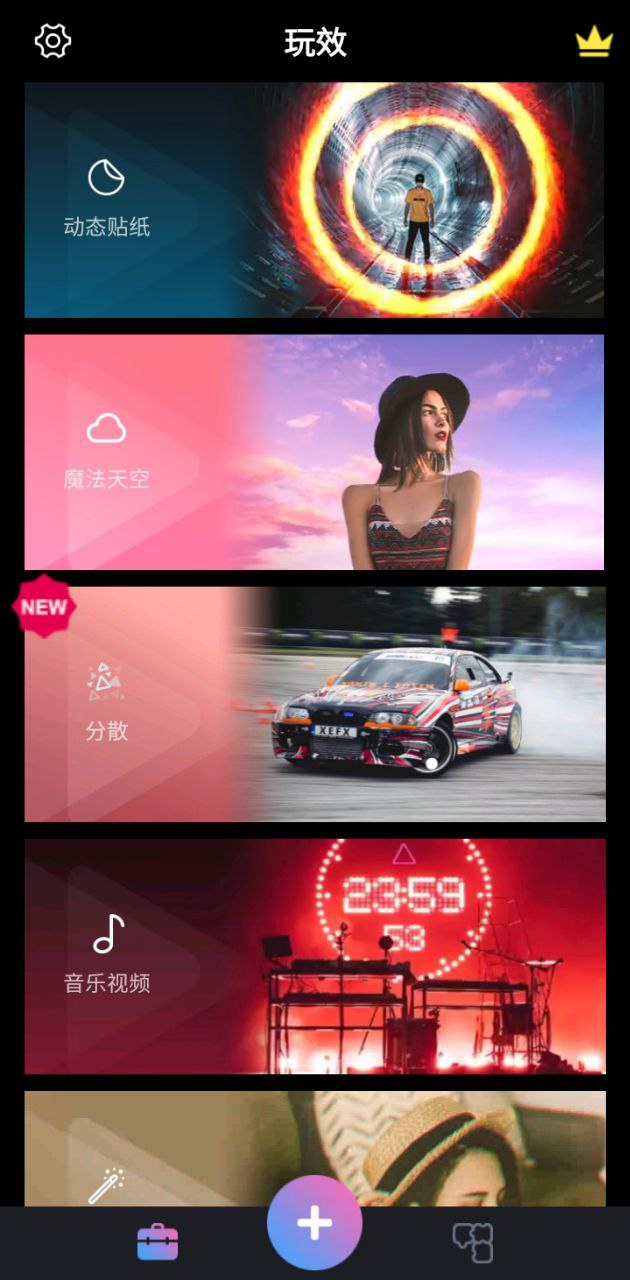Screen dimensions: 630x1280
Task: Open the 动态贴纸 effect card
Action: coord(314,200)
